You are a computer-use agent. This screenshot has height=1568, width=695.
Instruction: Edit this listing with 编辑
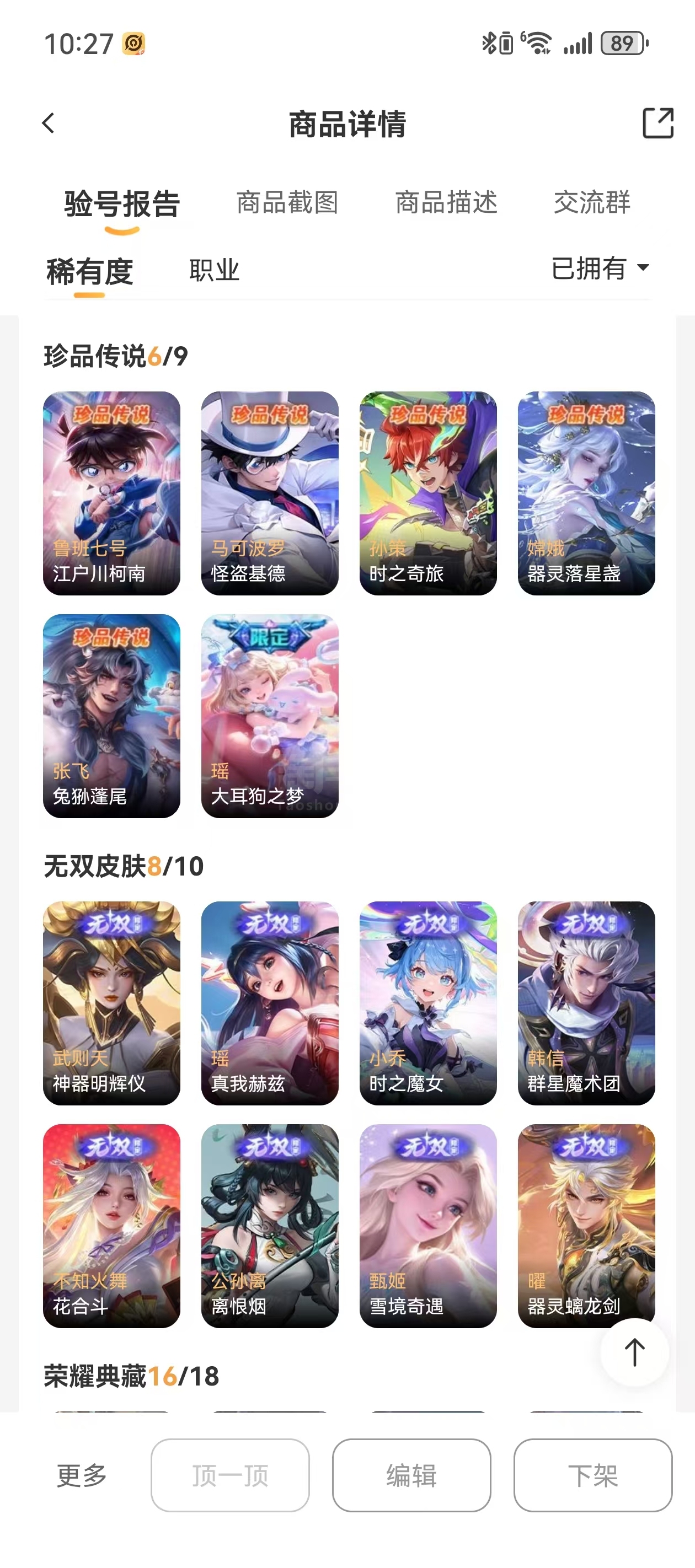(412, 1475)
